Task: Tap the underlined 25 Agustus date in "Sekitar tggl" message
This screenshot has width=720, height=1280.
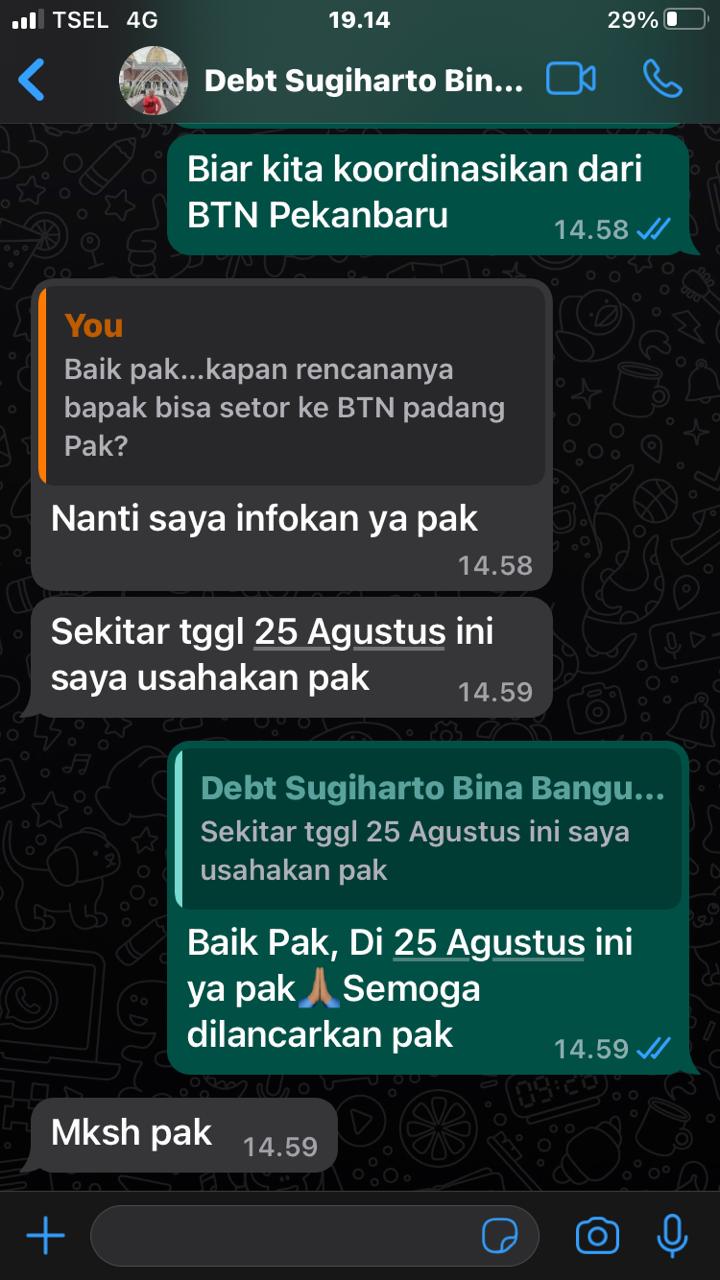Action: coord(349,633)
